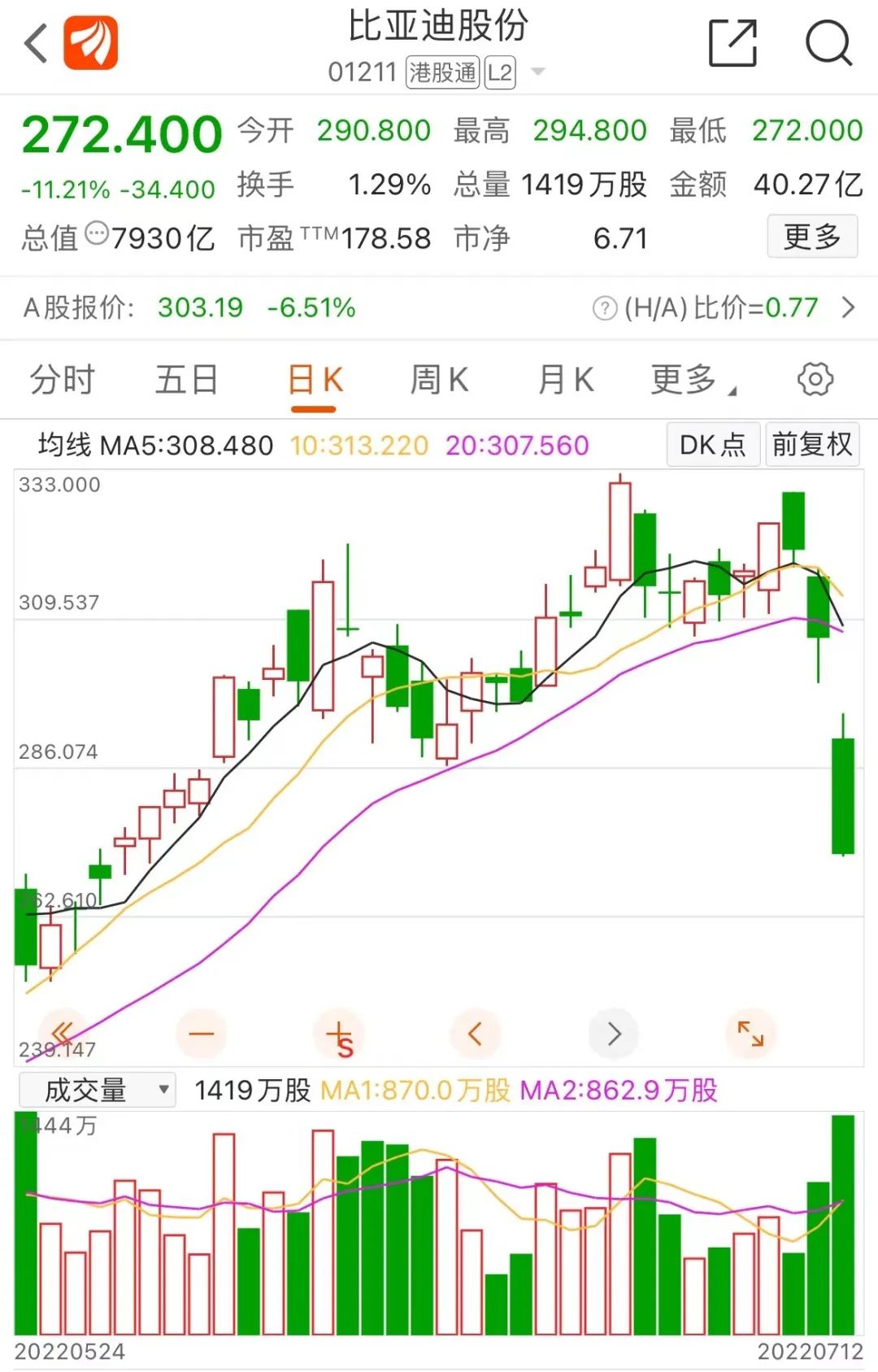
Task: Expand the 更多 quote details button
Action: [x=811, y=237]
